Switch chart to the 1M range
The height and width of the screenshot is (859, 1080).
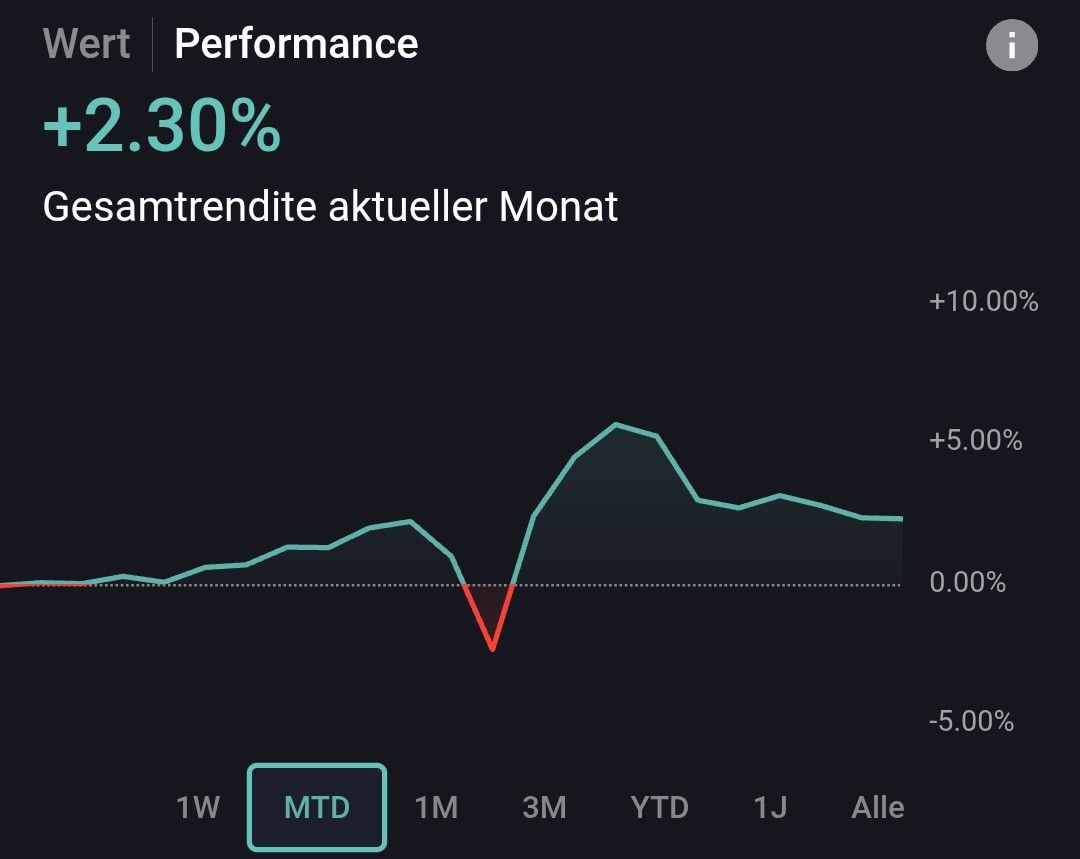click(x=436, y=807)
